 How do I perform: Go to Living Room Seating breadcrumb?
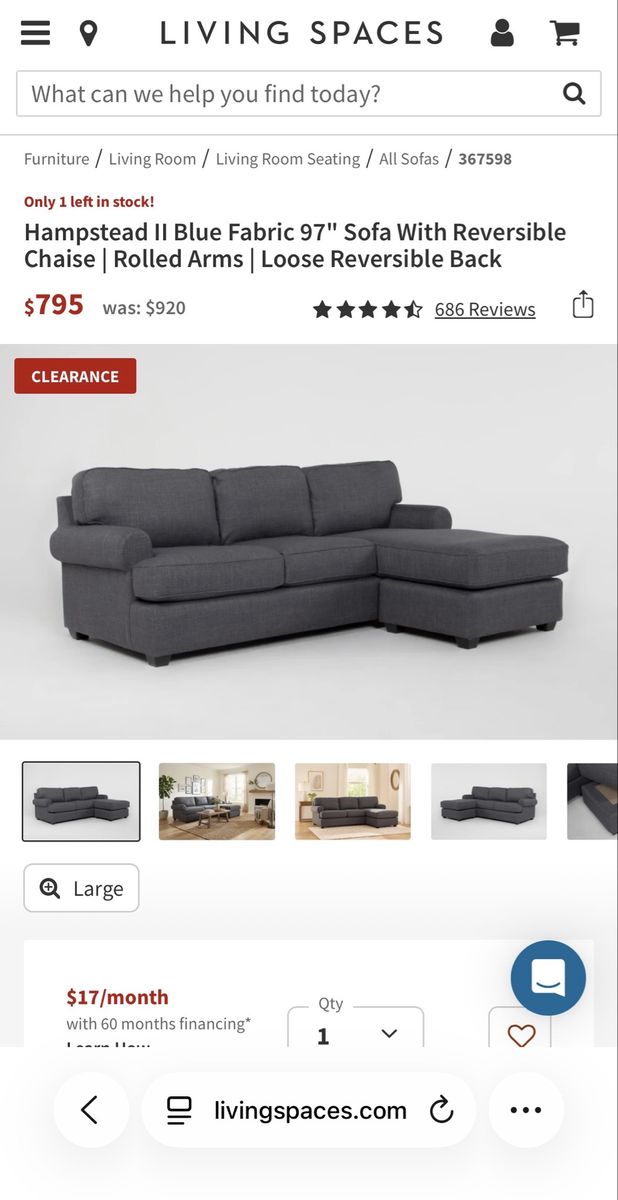(x=288, y=159)
